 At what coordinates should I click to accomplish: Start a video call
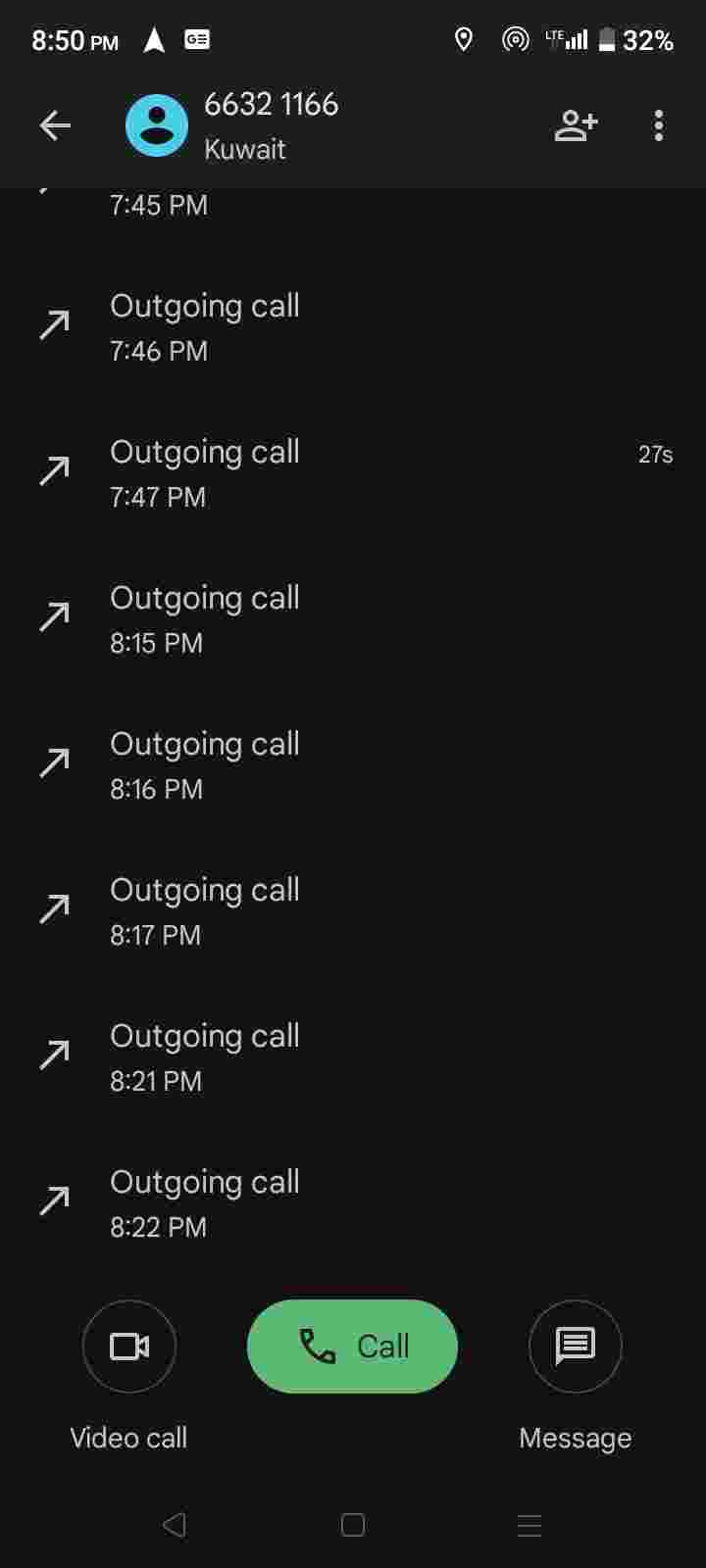[129, 1346]
